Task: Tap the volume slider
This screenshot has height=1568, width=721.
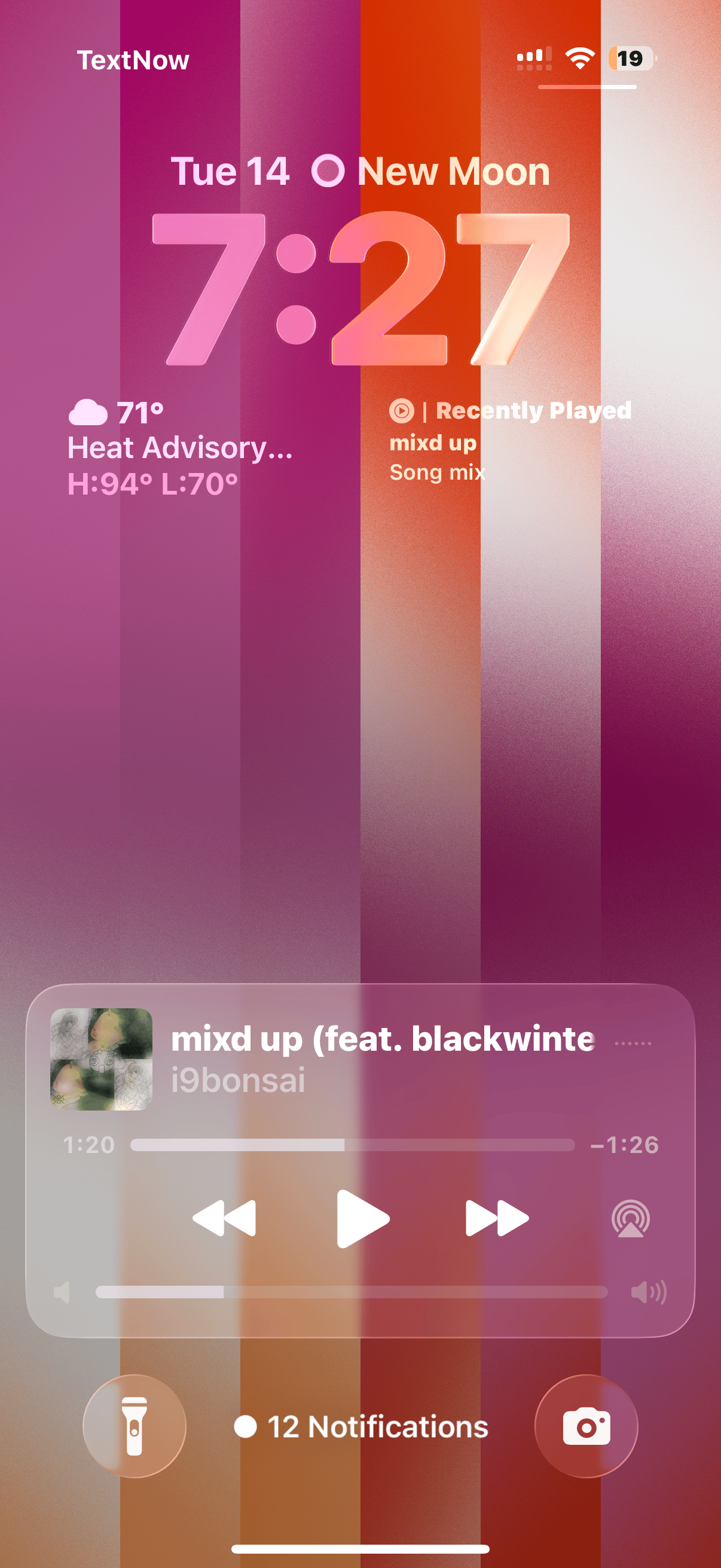Action: click(x=352, y=1292)
